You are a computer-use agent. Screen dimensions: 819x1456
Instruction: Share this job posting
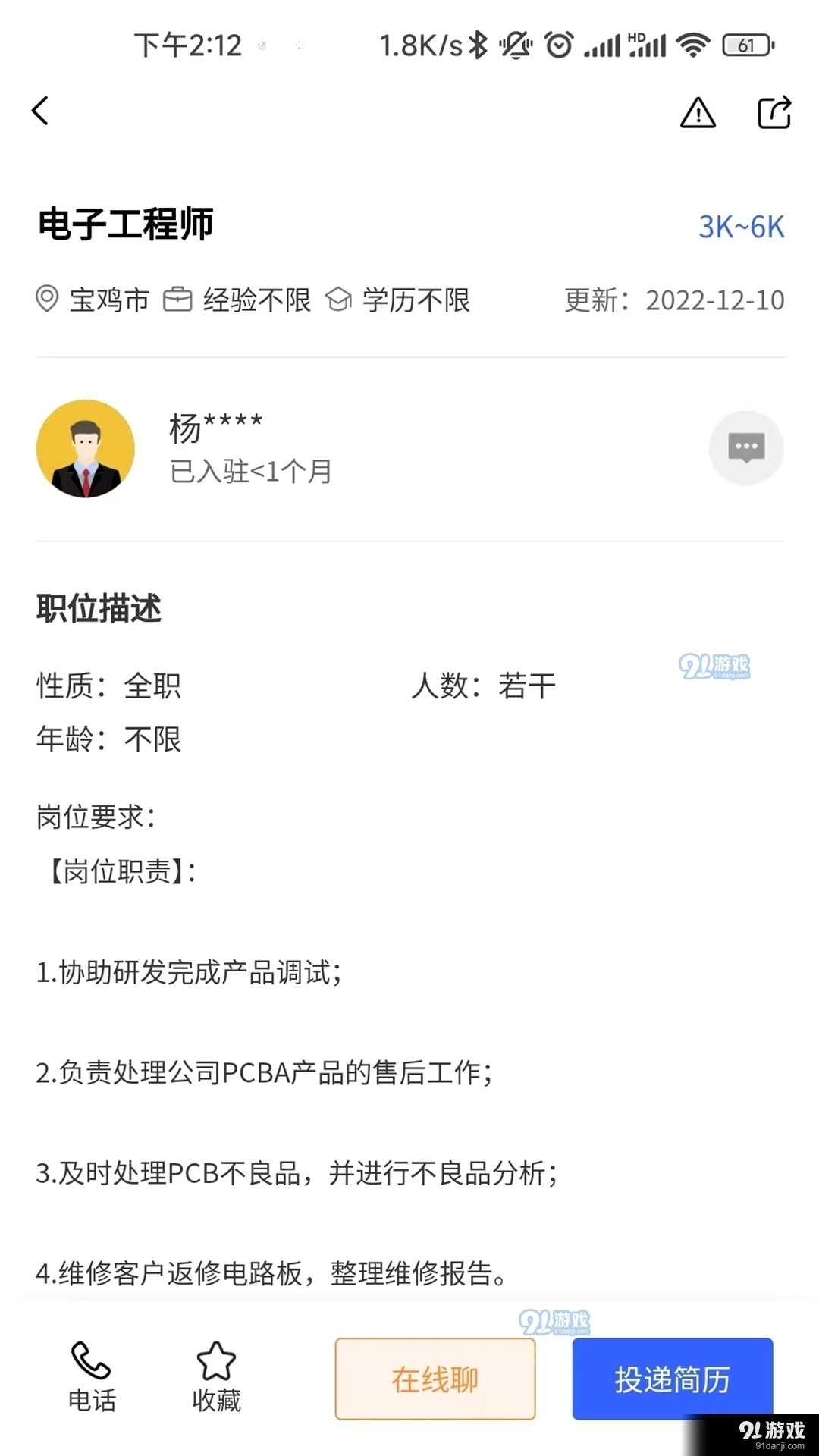coord(774,113)
